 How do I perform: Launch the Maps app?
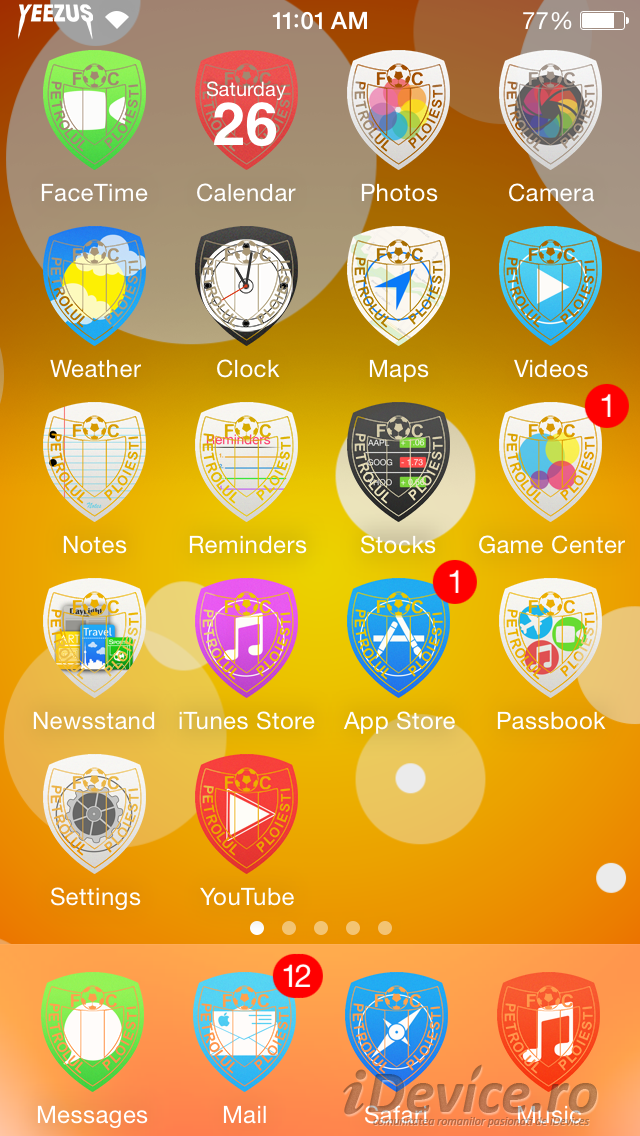point(399,286)
